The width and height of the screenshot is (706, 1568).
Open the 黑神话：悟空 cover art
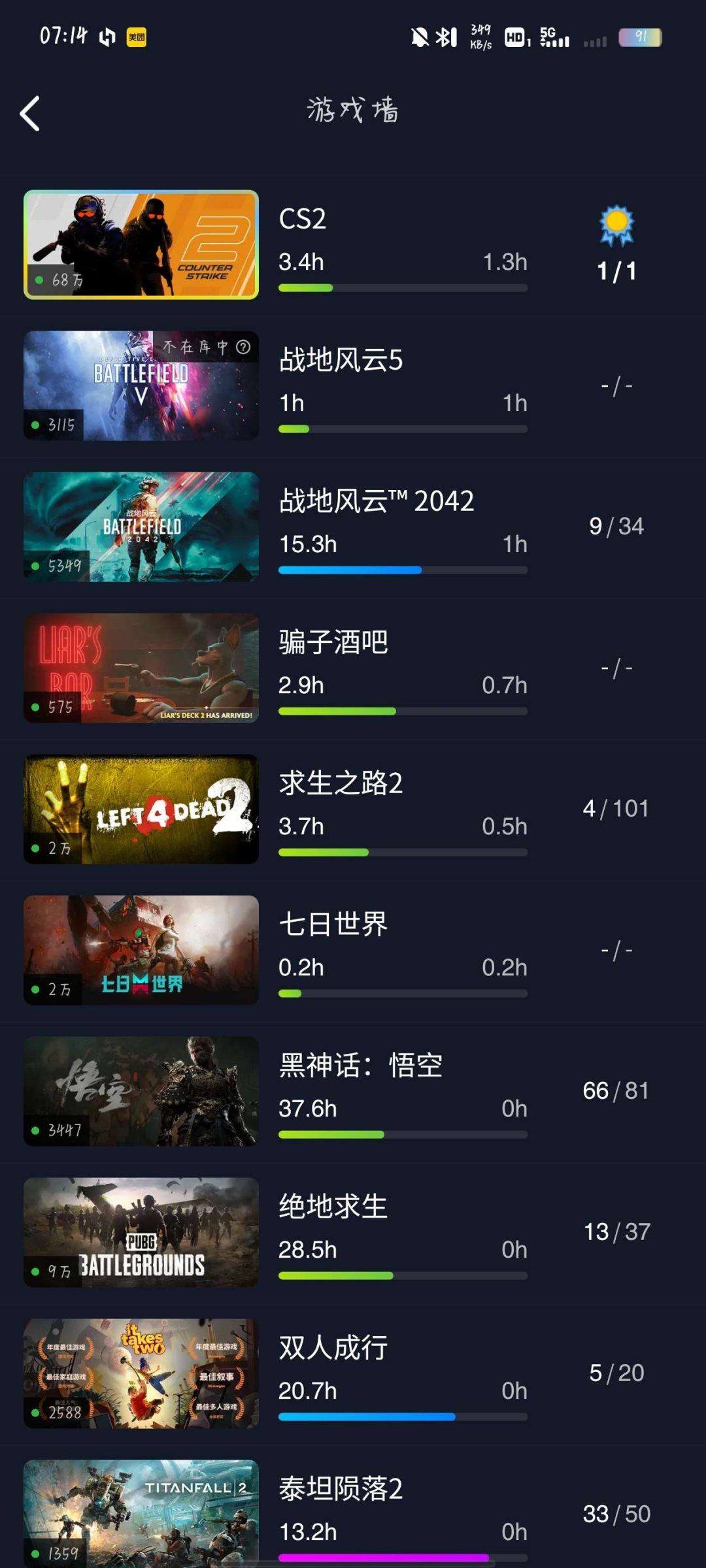(x=140, y=1092)
